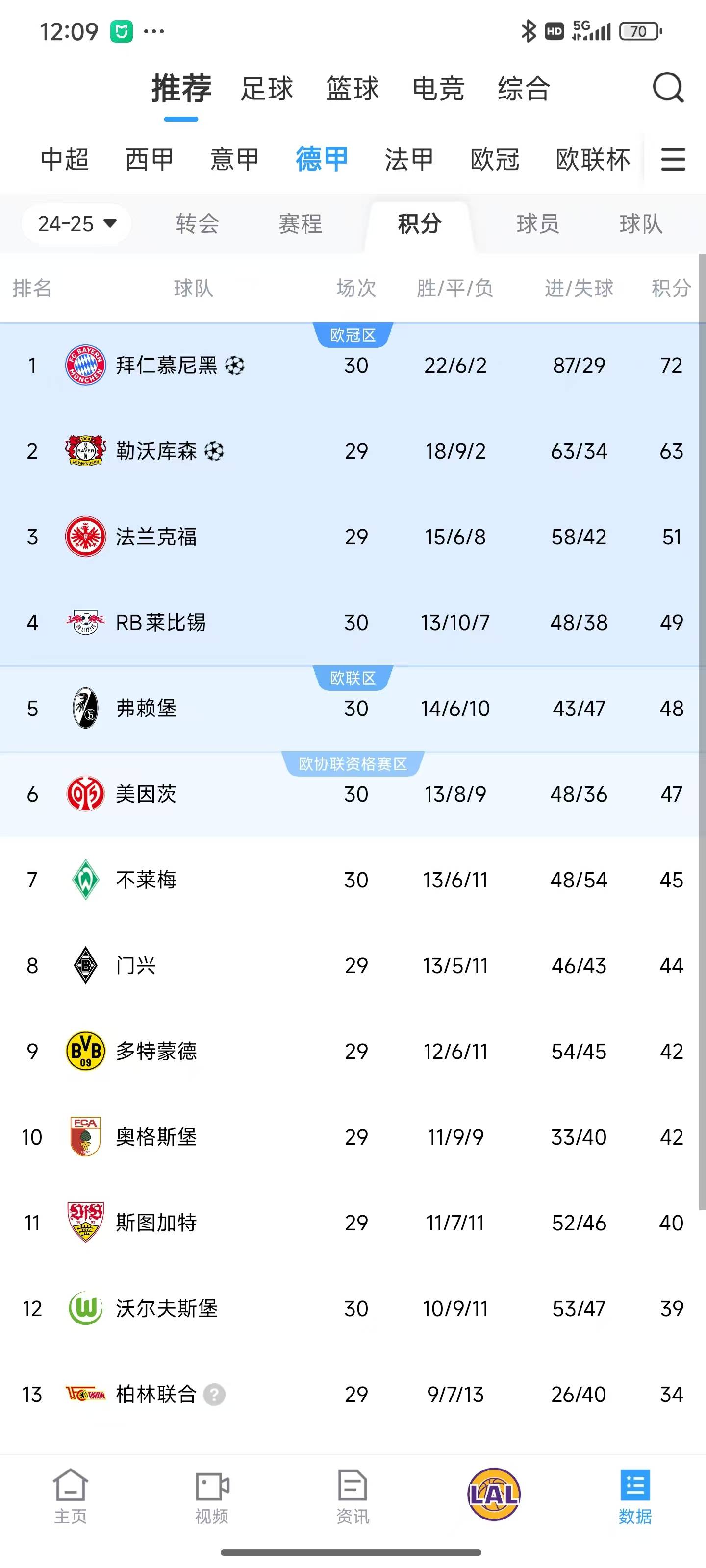Open the 转会 sub-tab
This screenshot has width=706, height=1568.
click(198, 224)
